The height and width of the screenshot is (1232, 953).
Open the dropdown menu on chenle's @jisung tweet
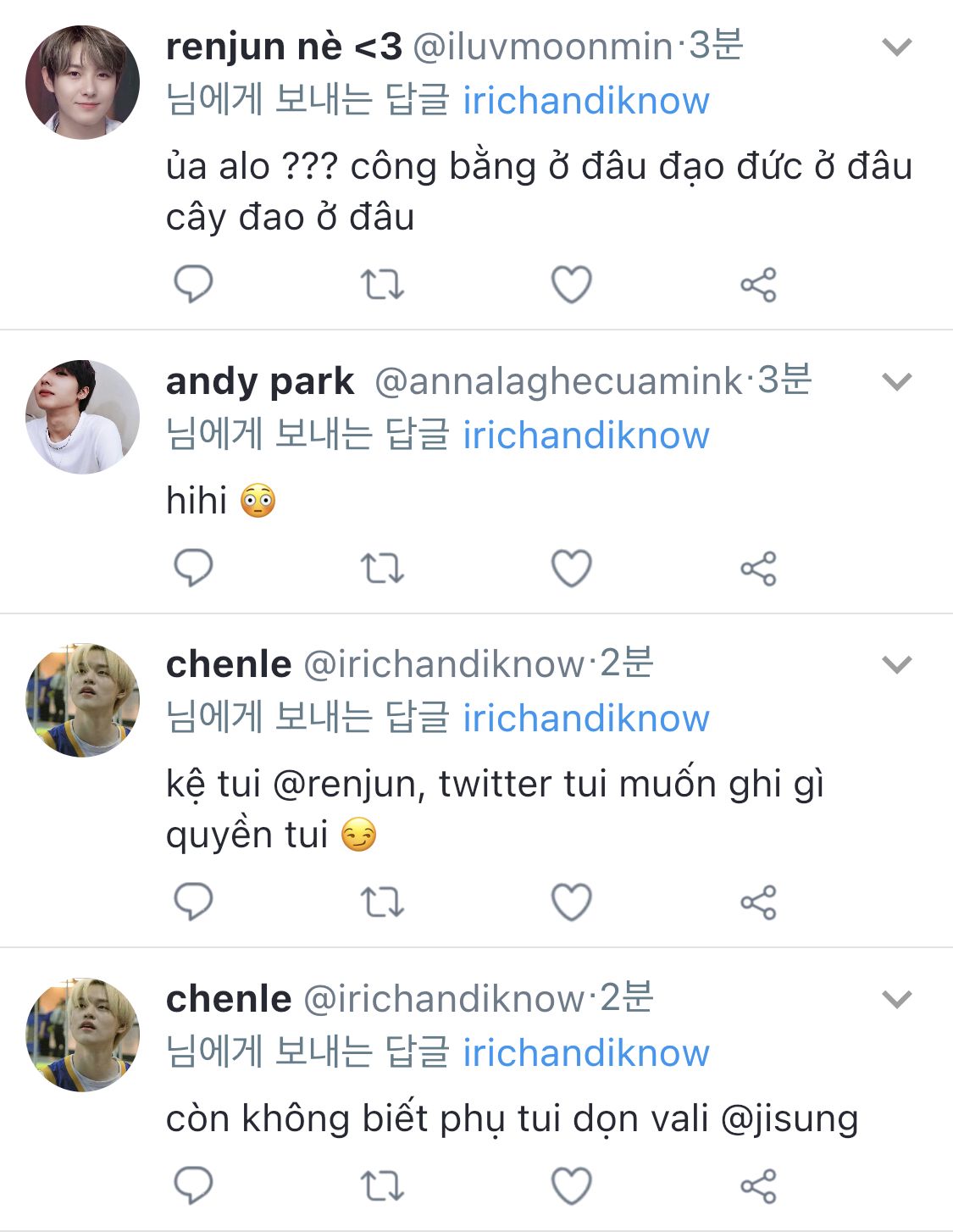tap(896, 1000)
